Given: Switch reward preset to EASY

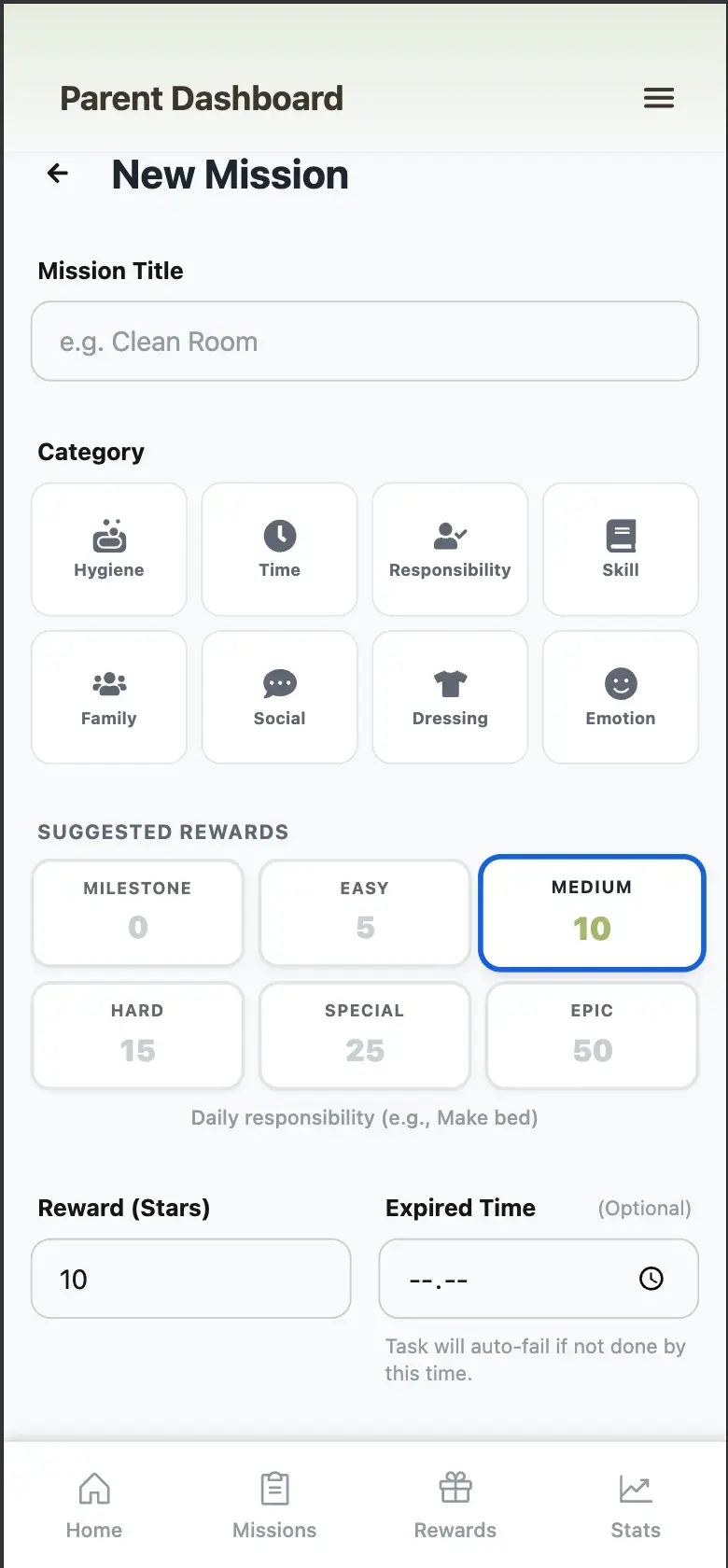Looking at the screenshot, I should (364, 912).
